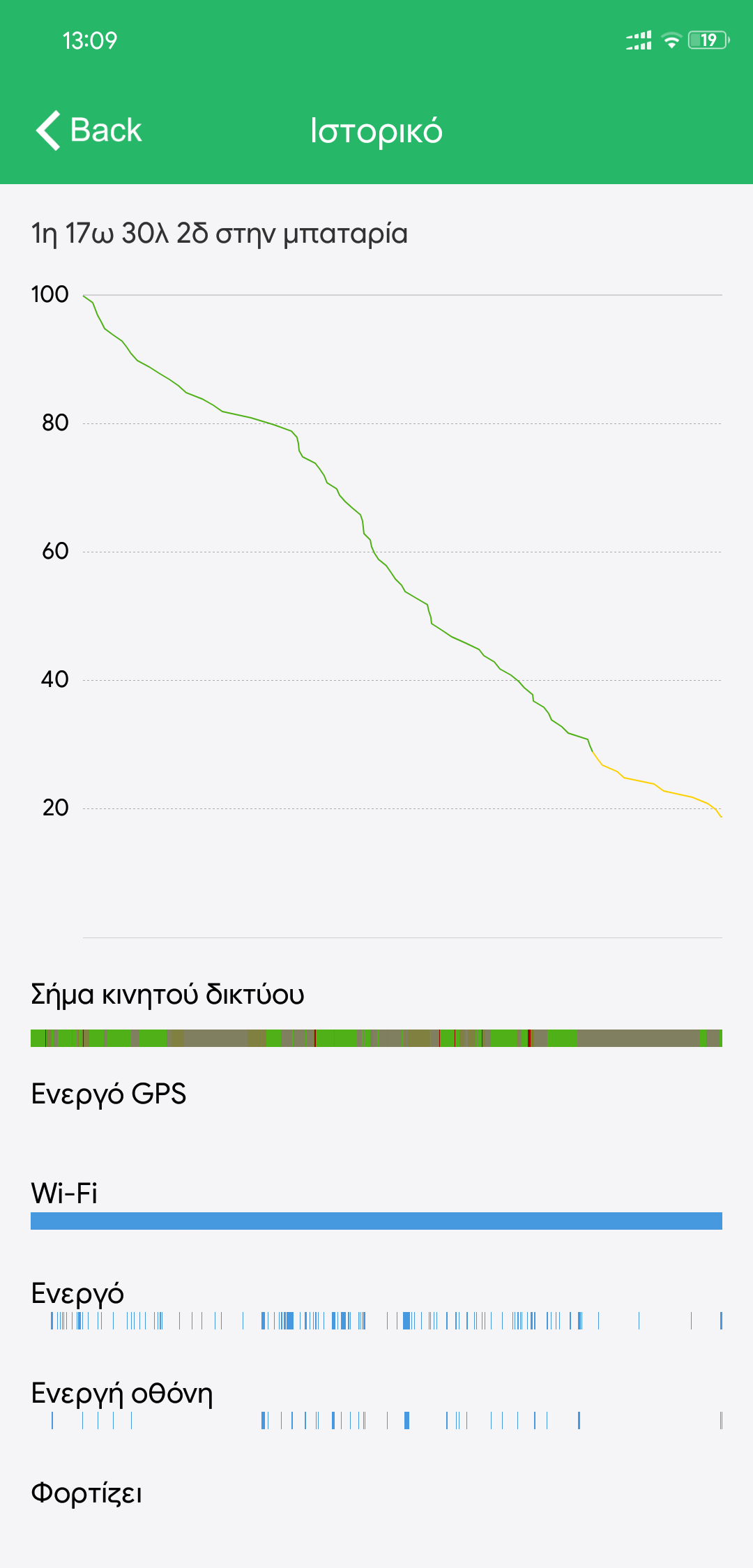Go back from the Ιστορικό screen
This screenshot has height=1568, width=753.
[89, 130]
